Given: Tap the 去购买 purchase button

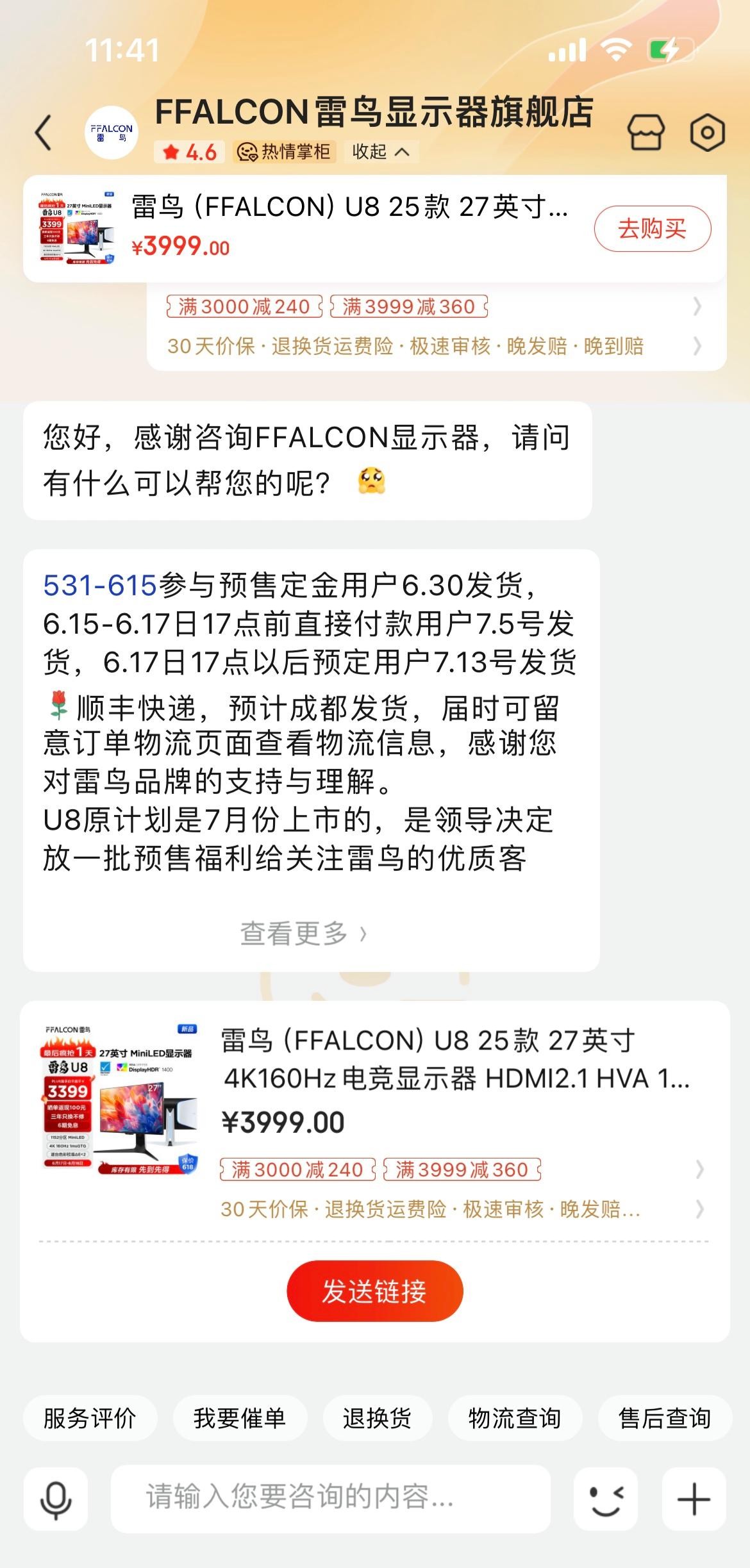Looking at the screenshot, I should click(653, 228).
